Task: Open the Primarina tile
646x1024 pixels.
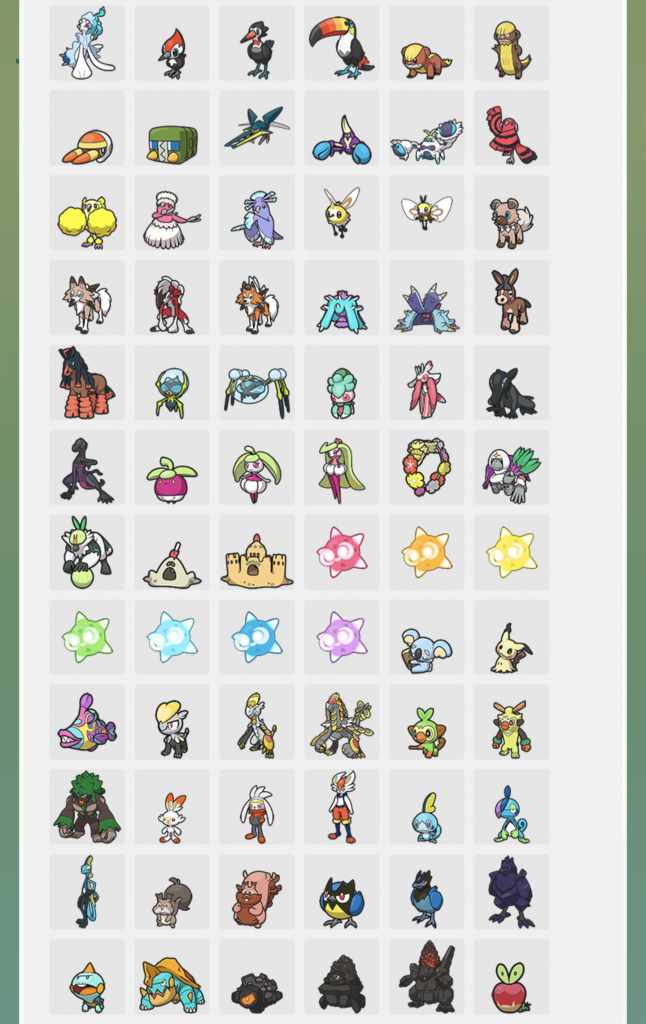Action: (x=88, y=44)
